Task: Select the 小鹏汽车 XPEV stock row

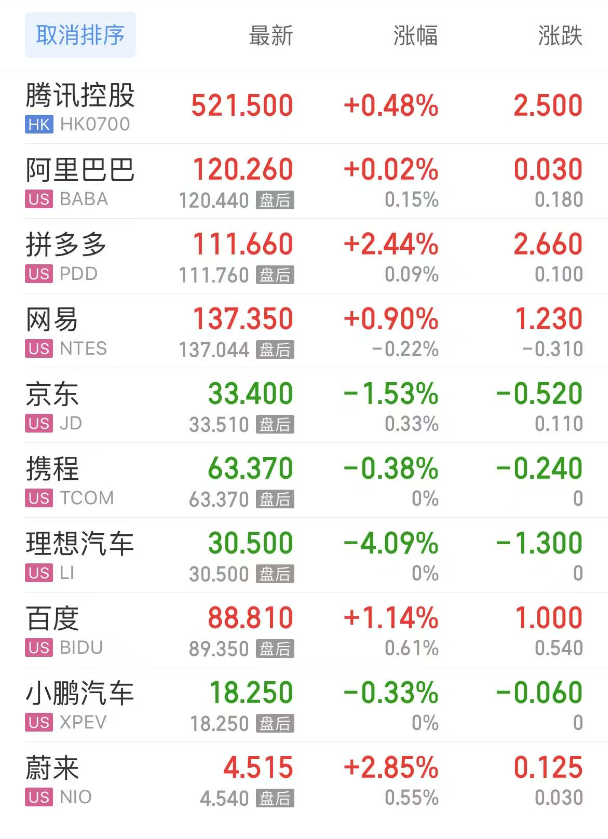Action: [x=80, y=706]
